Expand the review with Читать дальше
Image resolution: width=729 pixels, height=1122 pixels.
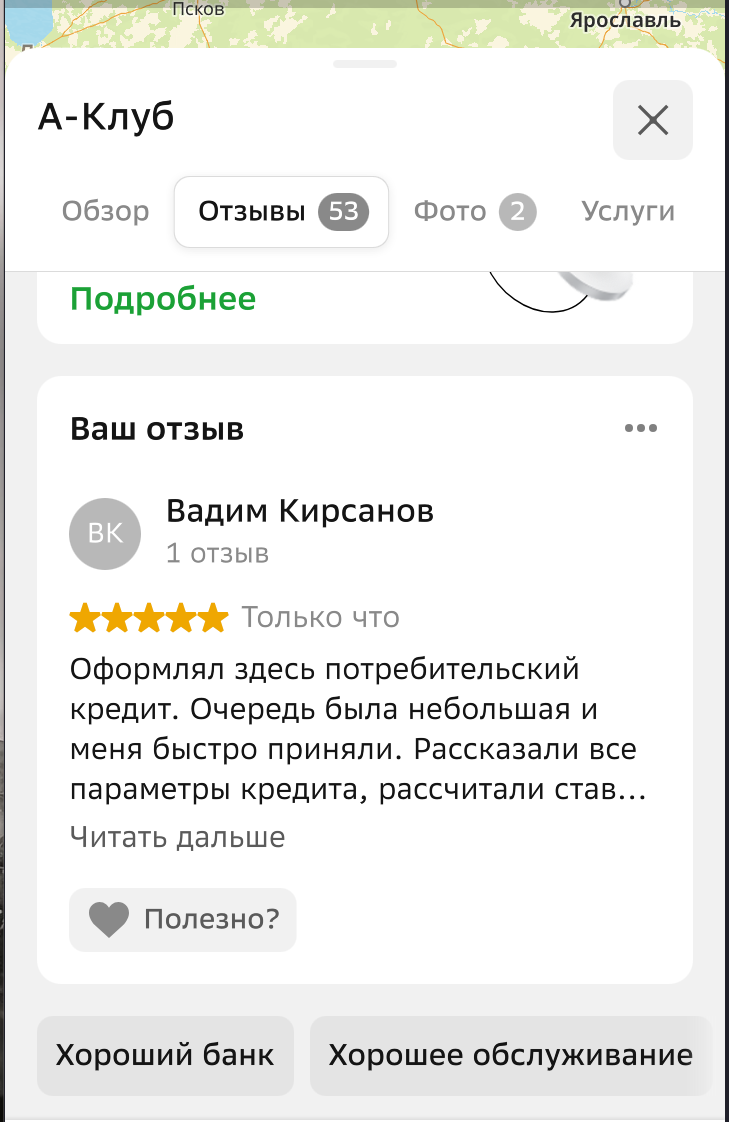(177, 837)
